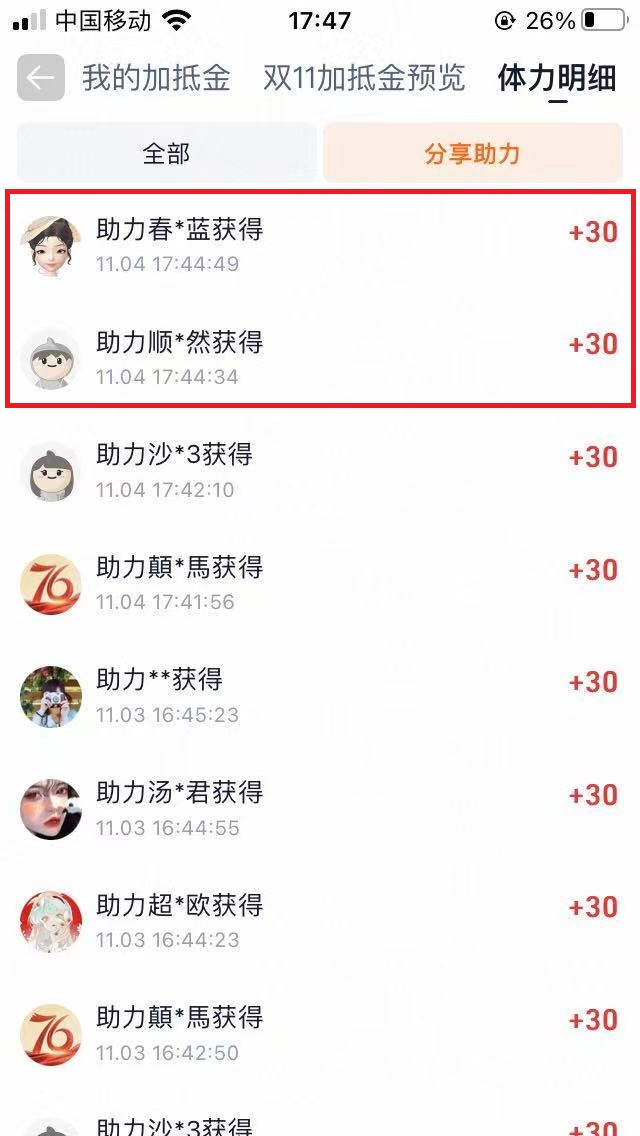Go back with the arrow button
This screenshot has width=640, height=1136.
coord(40,78)
